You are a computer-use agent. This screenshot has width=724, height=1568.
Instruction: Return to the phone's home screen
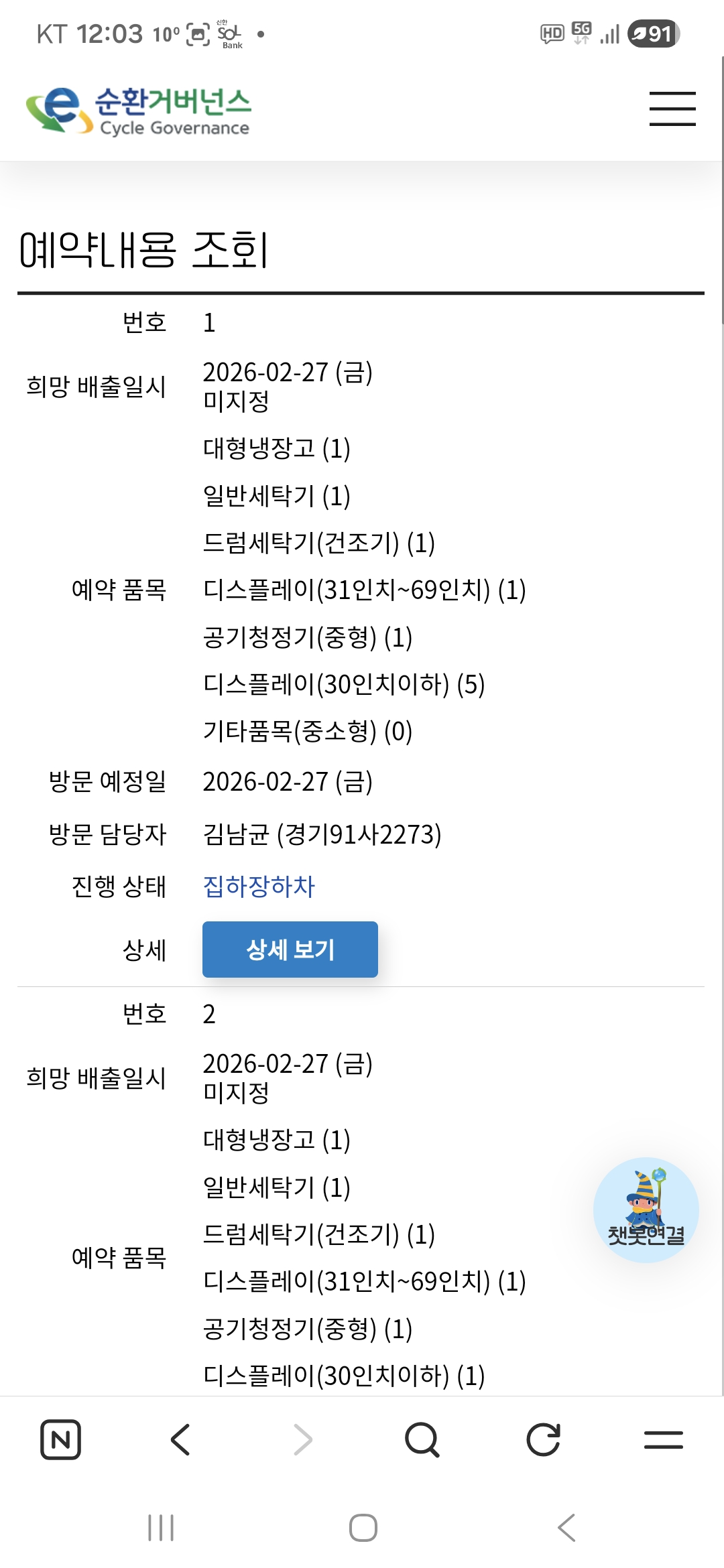pos(363,1528)
